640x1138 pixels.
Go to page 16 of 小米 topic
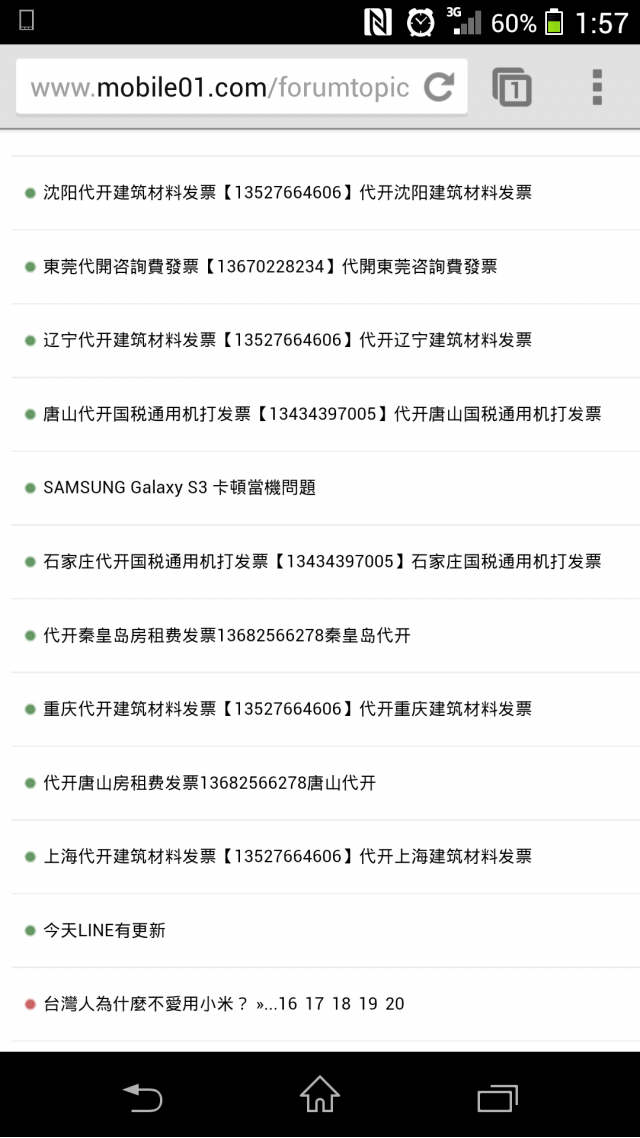(x=288, y=1004)
